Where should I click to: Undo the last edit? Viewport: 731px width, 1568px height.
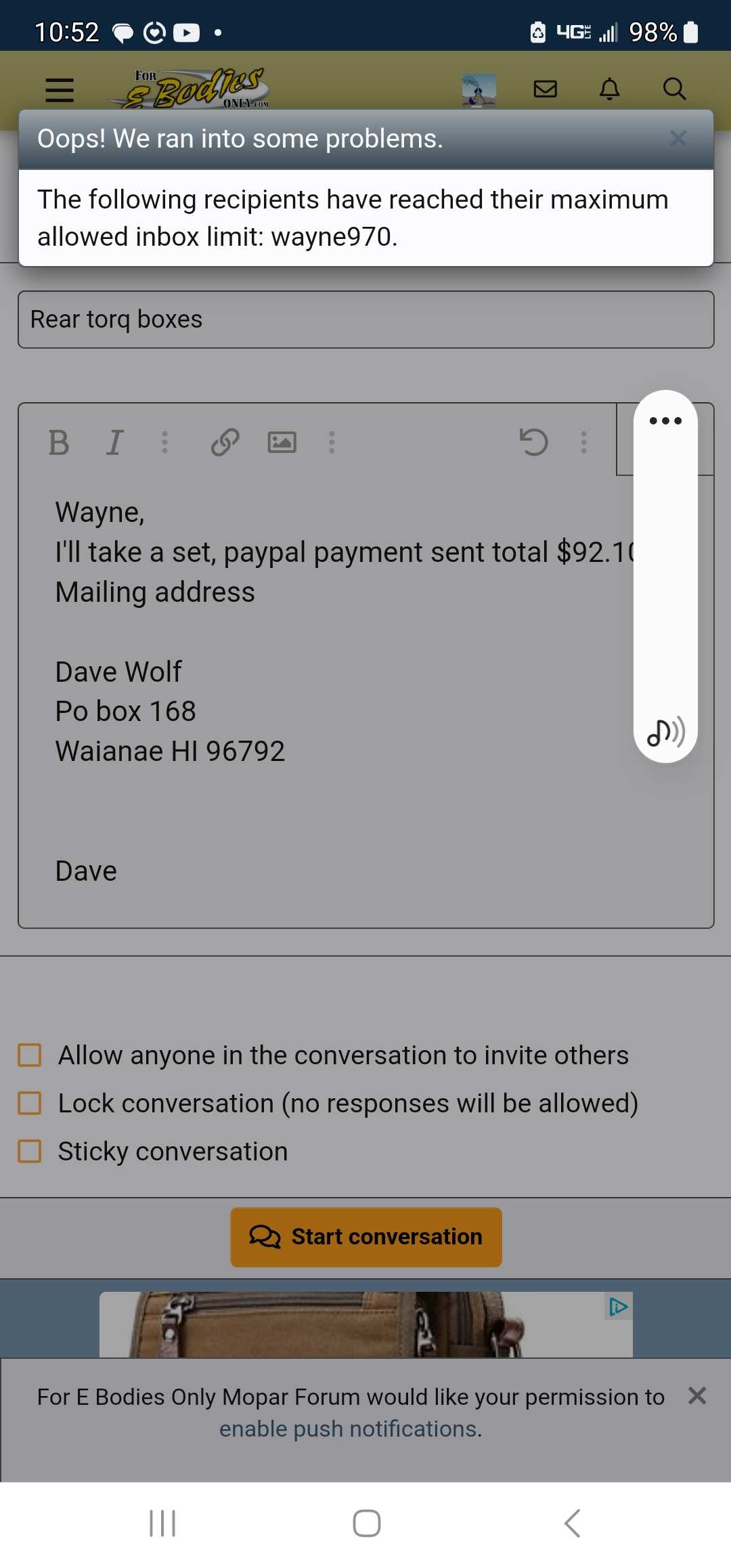pos(533,443)
